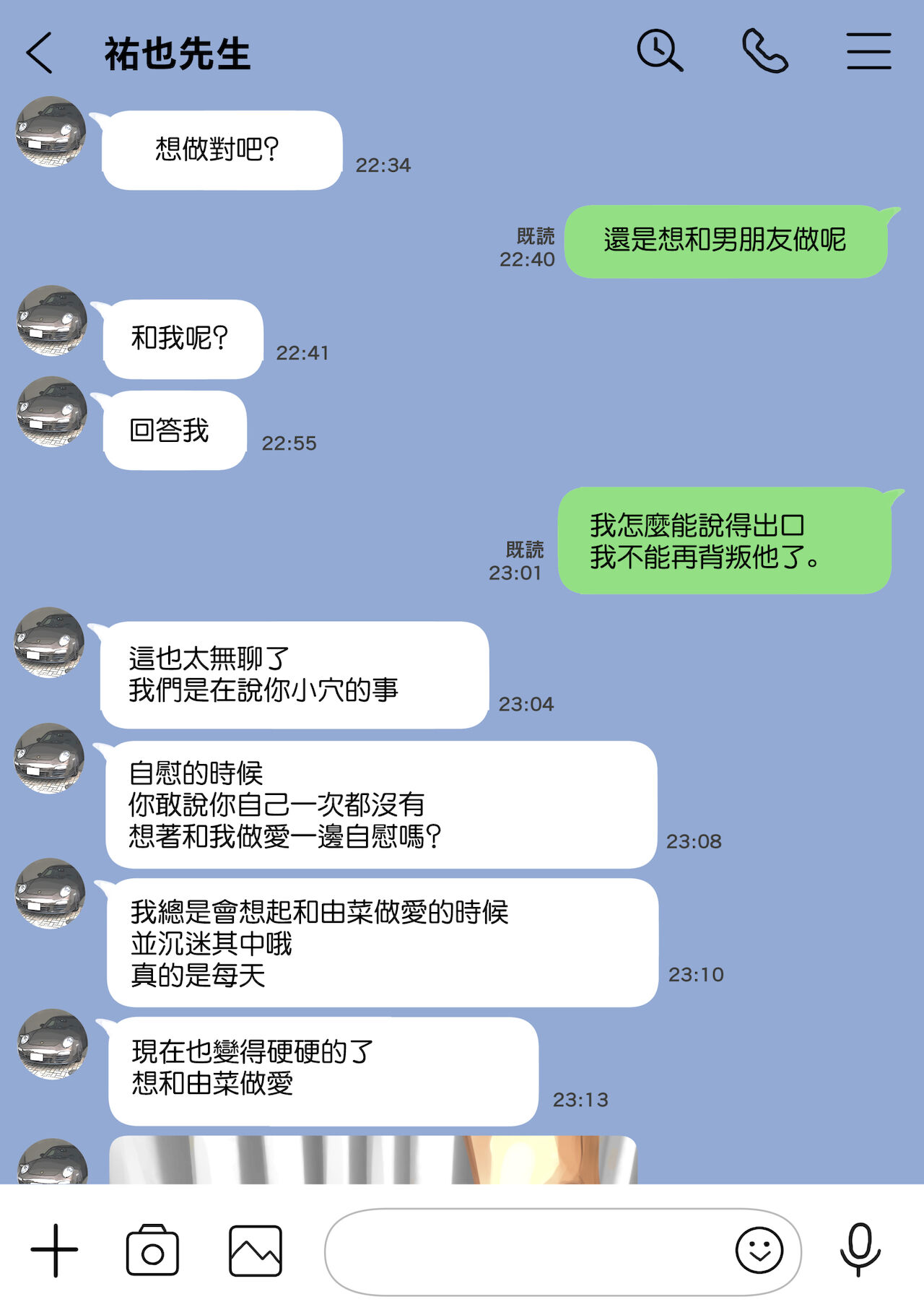This screenshot has height=1307, width=924.
Task: Open the emoji and sticker picker
Action: click(x=759, y=1250)
